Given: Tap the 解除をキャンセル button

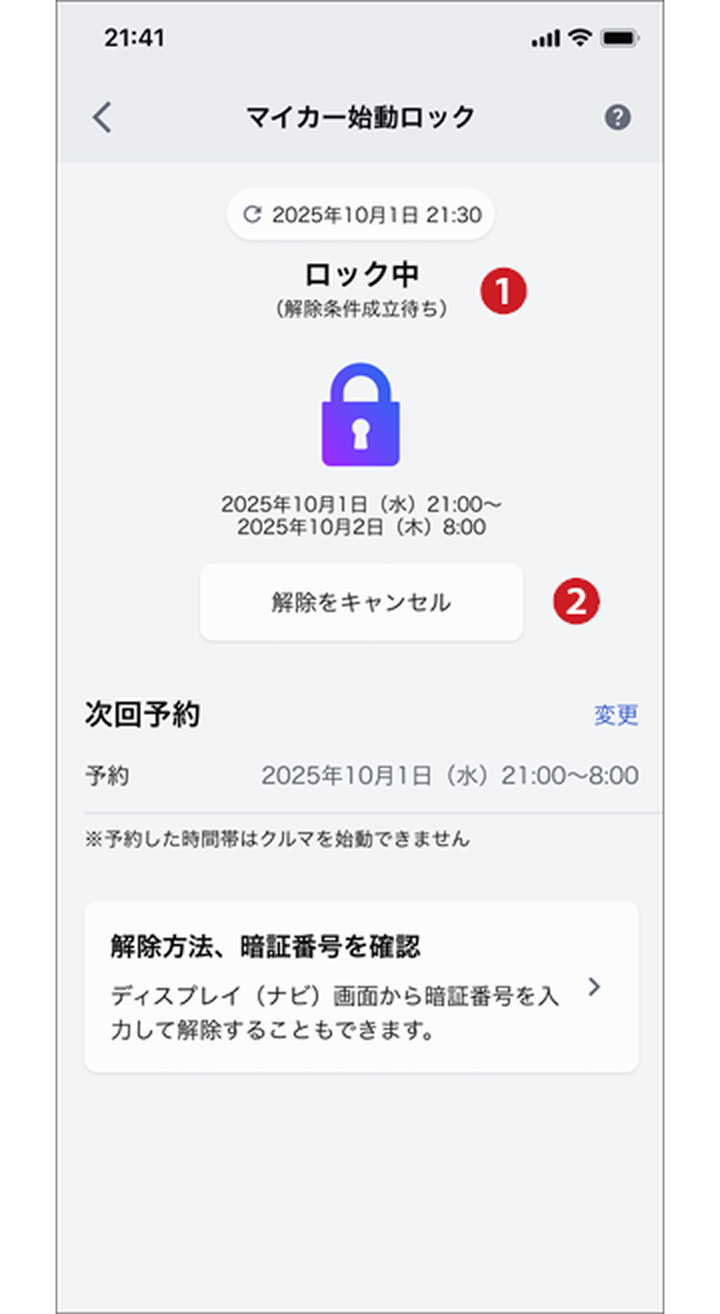Looking at the screenshot, I should (x=361, y=602).
